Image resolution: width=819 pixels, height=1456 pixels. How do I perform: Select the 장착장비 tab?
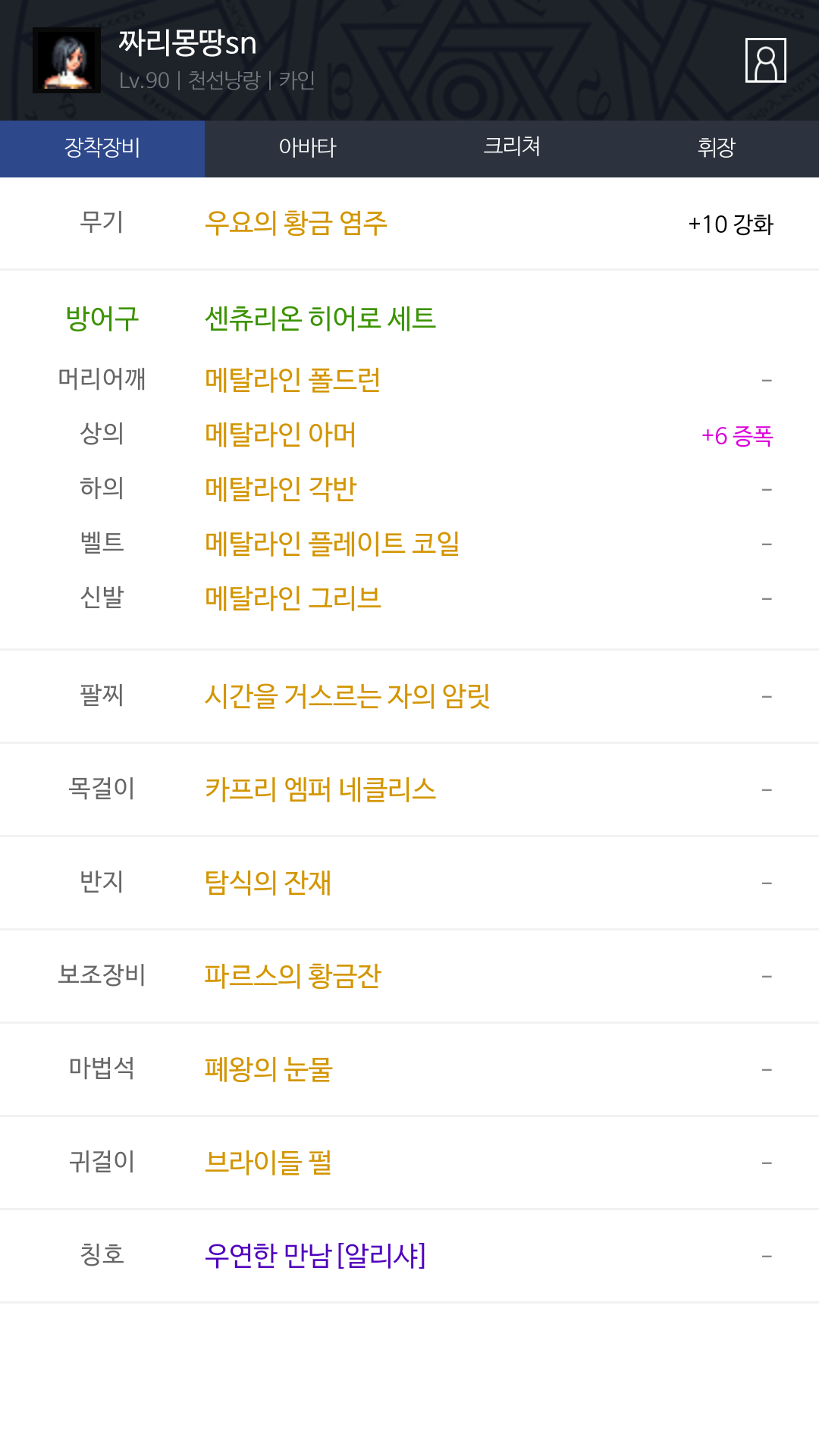(102, 148)
